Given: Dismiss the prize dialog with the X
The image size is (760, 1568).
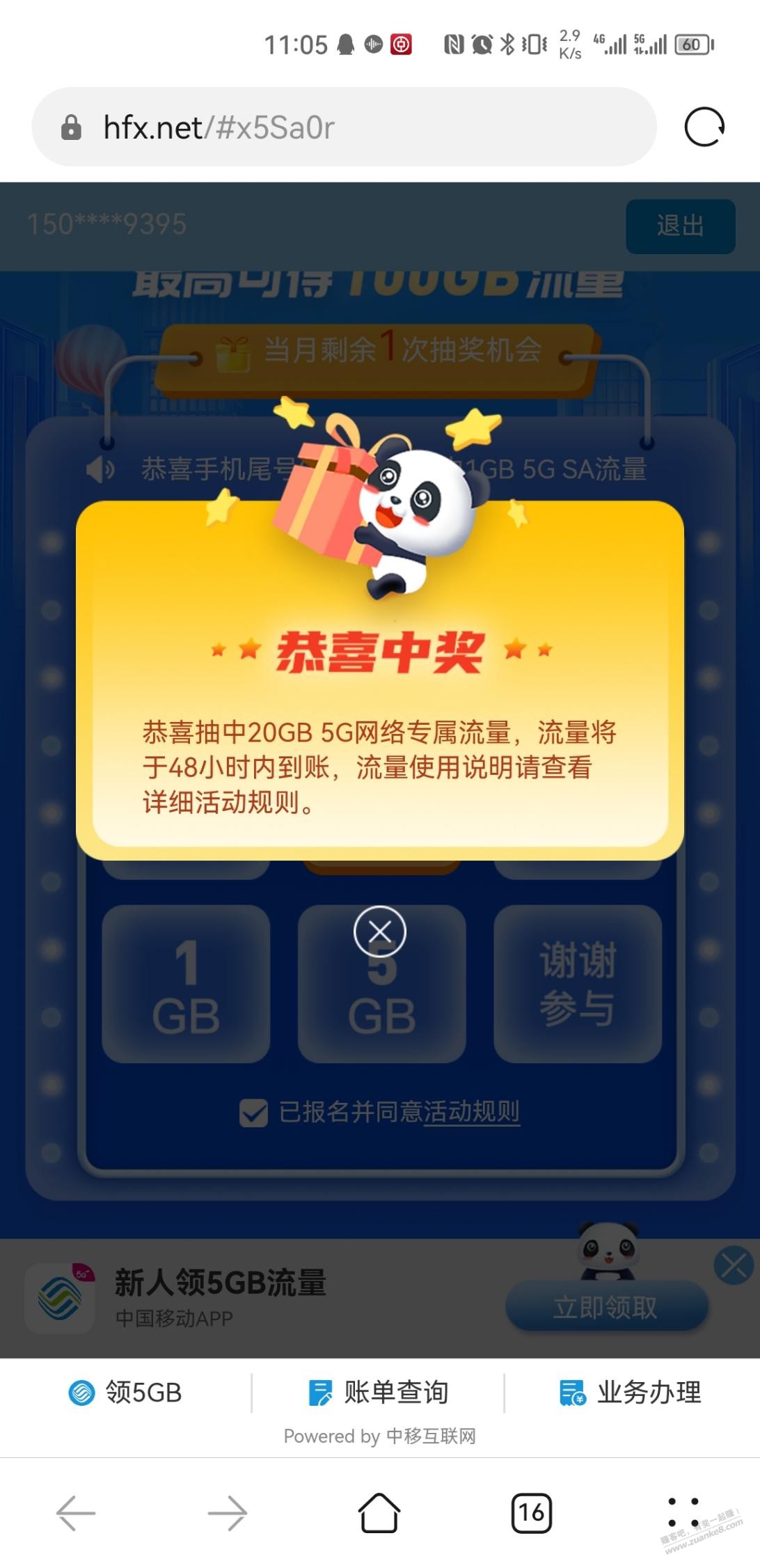Looking at the screenshot, I should click(380, 930).
